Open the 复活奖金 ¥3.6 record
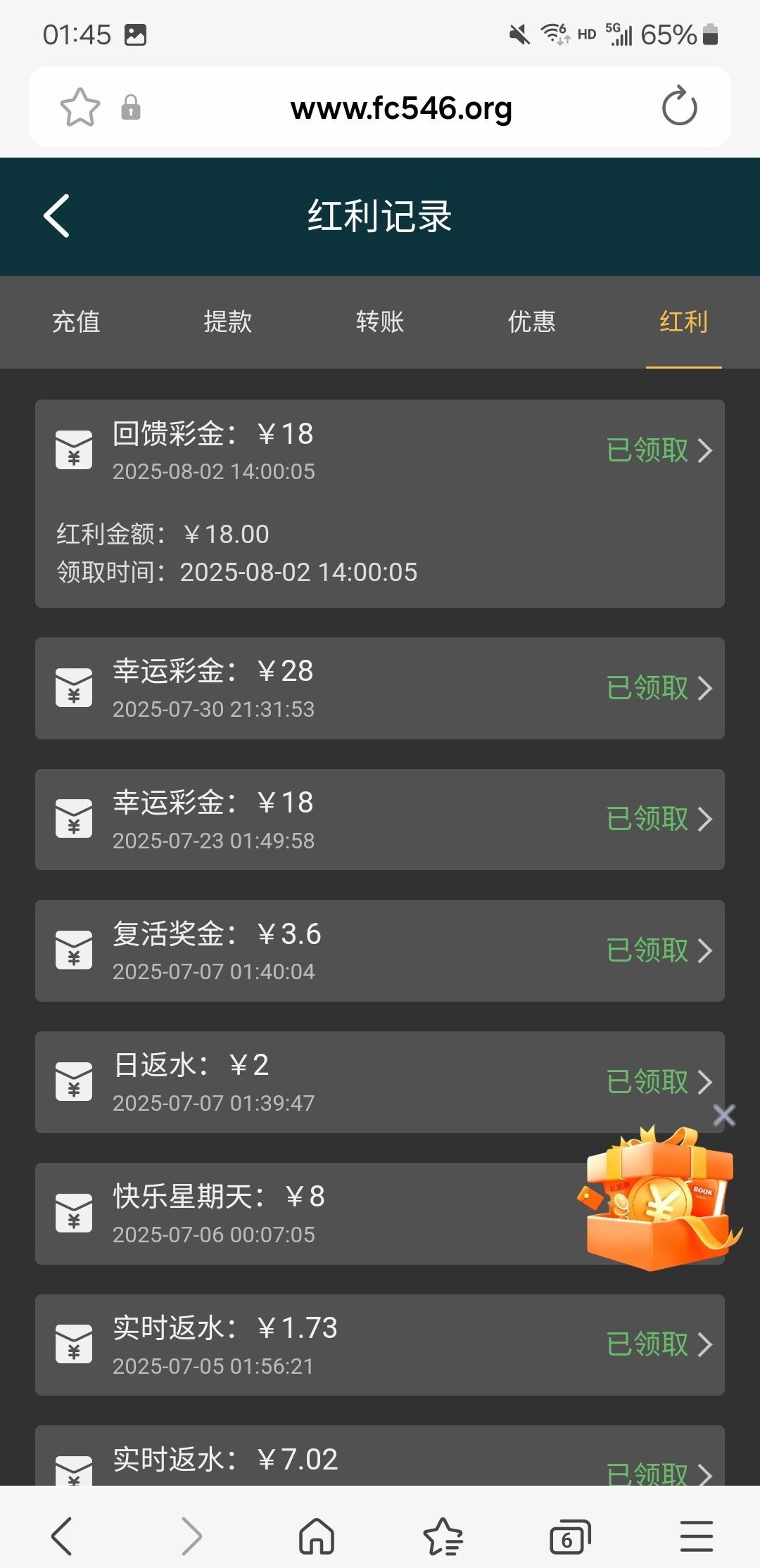Screen dimensions: 760x1568 coord(659,950)
